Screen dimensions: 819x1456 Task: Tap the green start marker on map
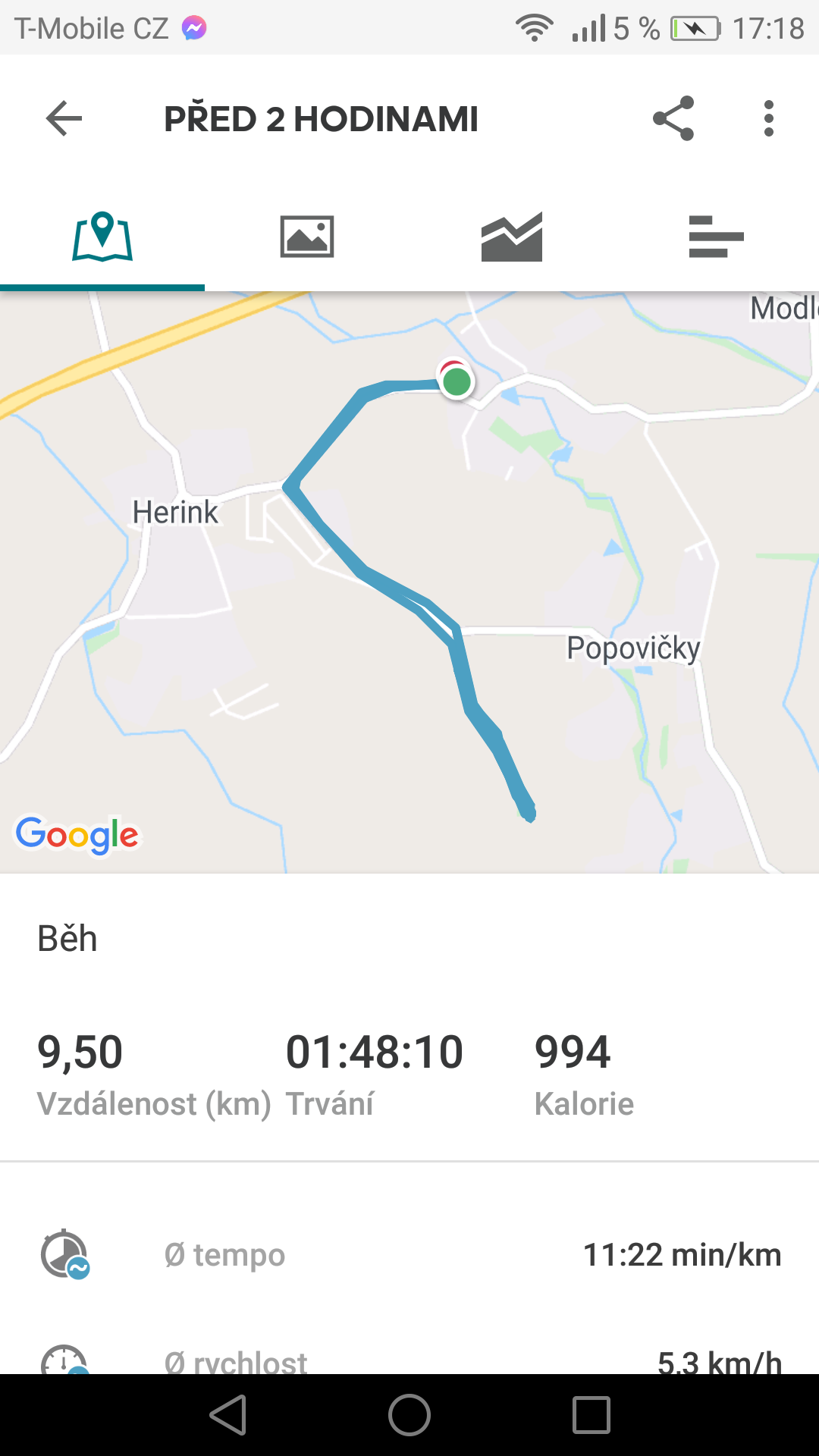tap(457, 381)
